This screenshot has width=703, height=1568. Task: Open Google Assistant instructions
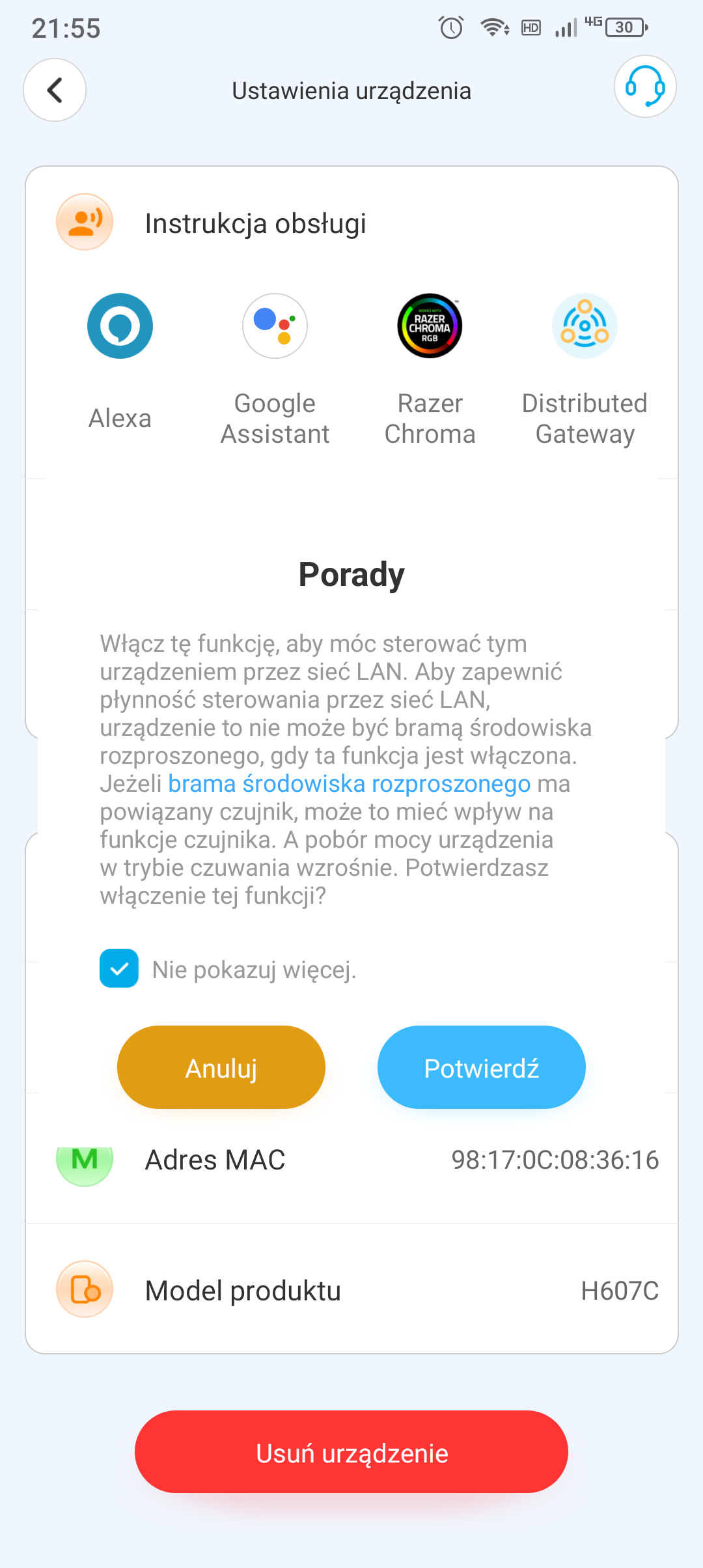tap(275, 370)
